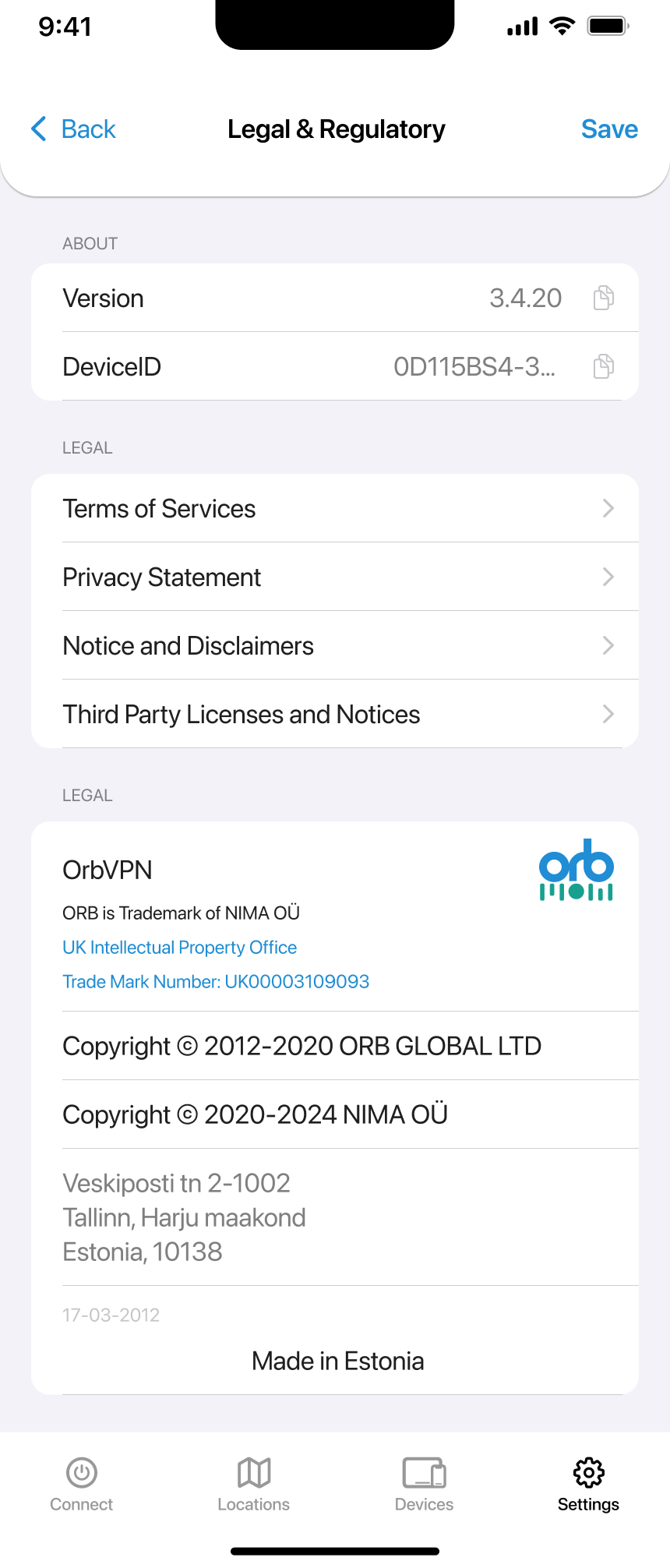Screen dimensions: 670x1568
Task: Visit the UK Intellectual Property Office link
Action: (180, 948)
